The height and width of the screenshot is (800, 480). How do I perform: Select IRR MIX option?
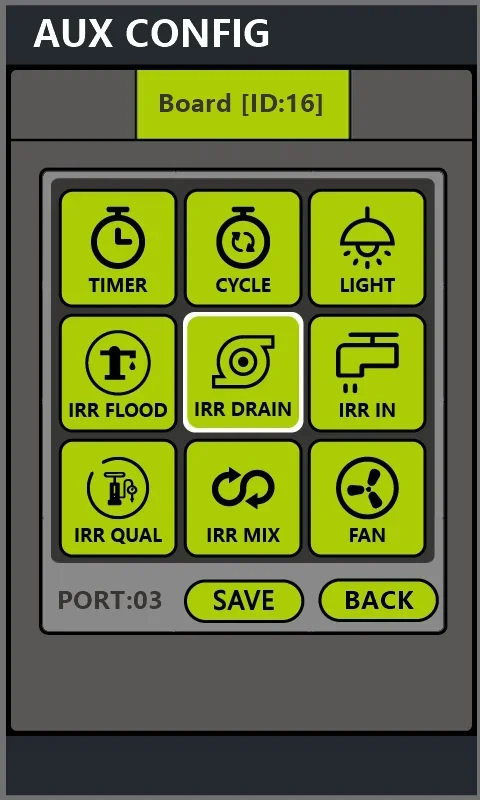tap(243, 498)
